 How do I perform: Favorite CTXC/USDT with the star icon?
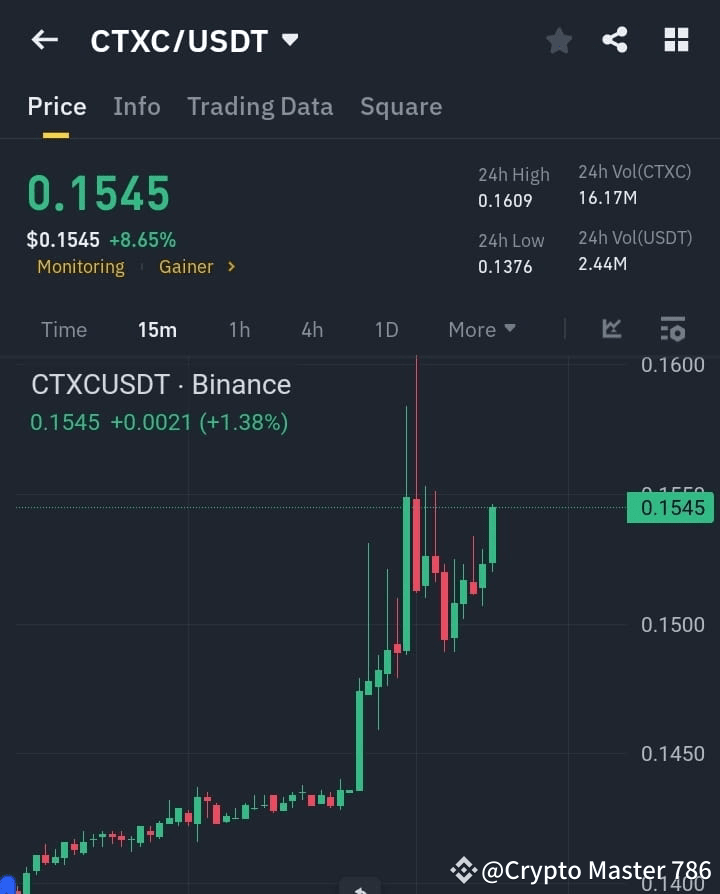559,41
